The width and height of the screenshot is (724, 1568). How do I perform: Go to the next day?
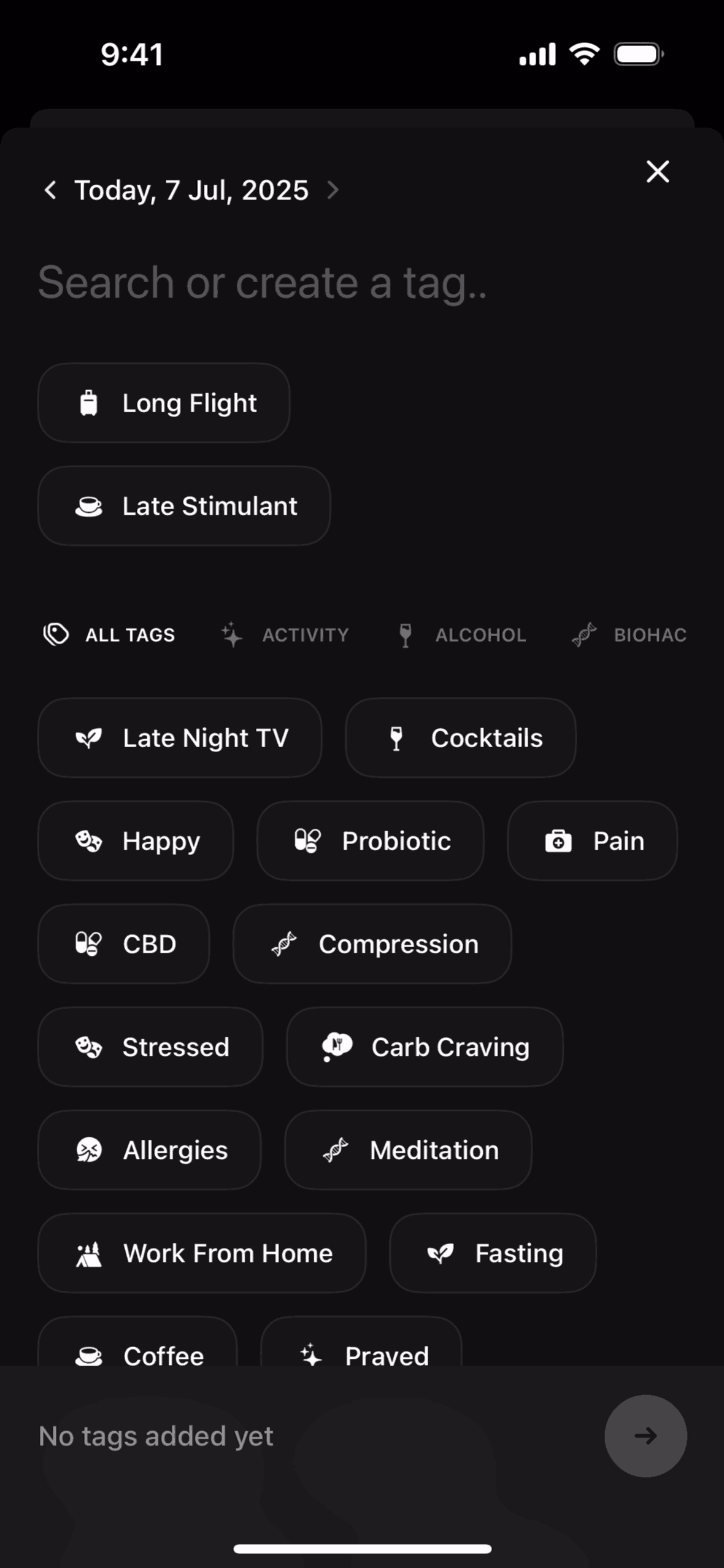pos(333,190)
